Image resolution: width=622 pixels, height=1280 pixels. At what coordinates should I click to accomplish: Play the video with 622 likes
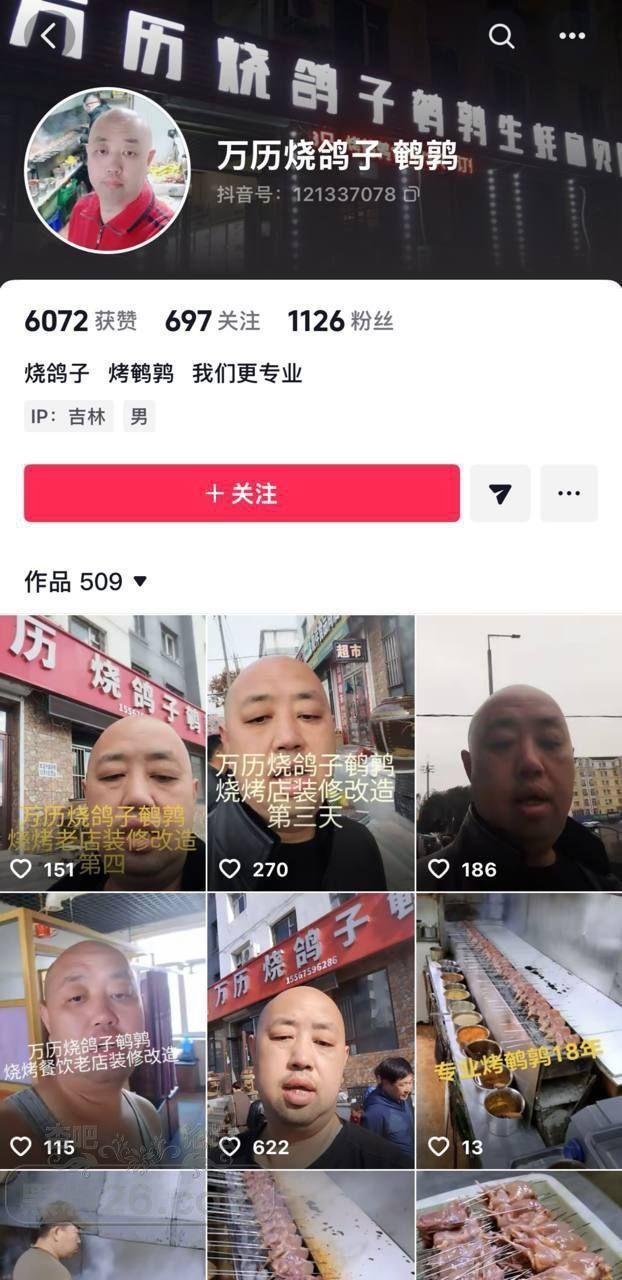pyautogui.click(x=310, y=1030)
